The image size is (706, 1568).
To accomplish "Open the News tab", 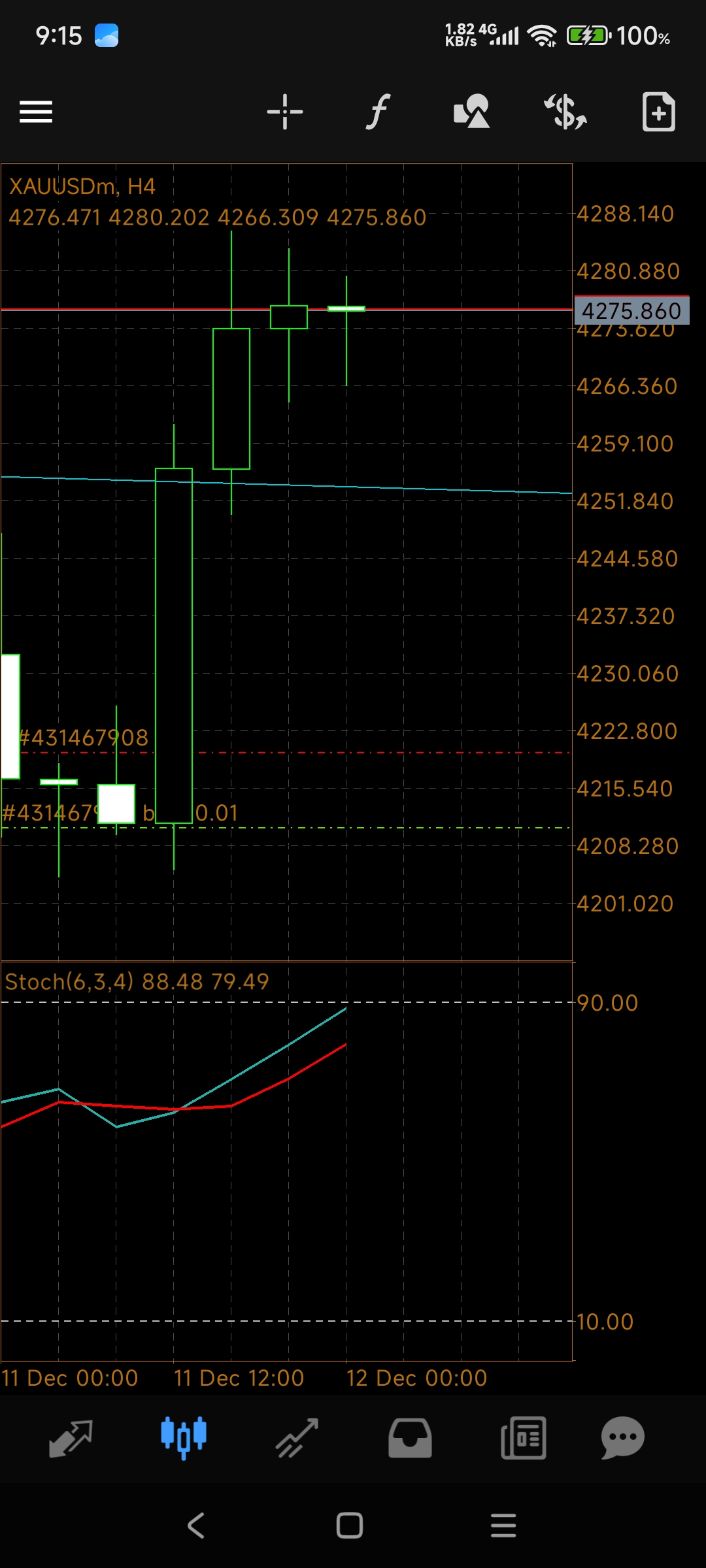I will 523,1438.
